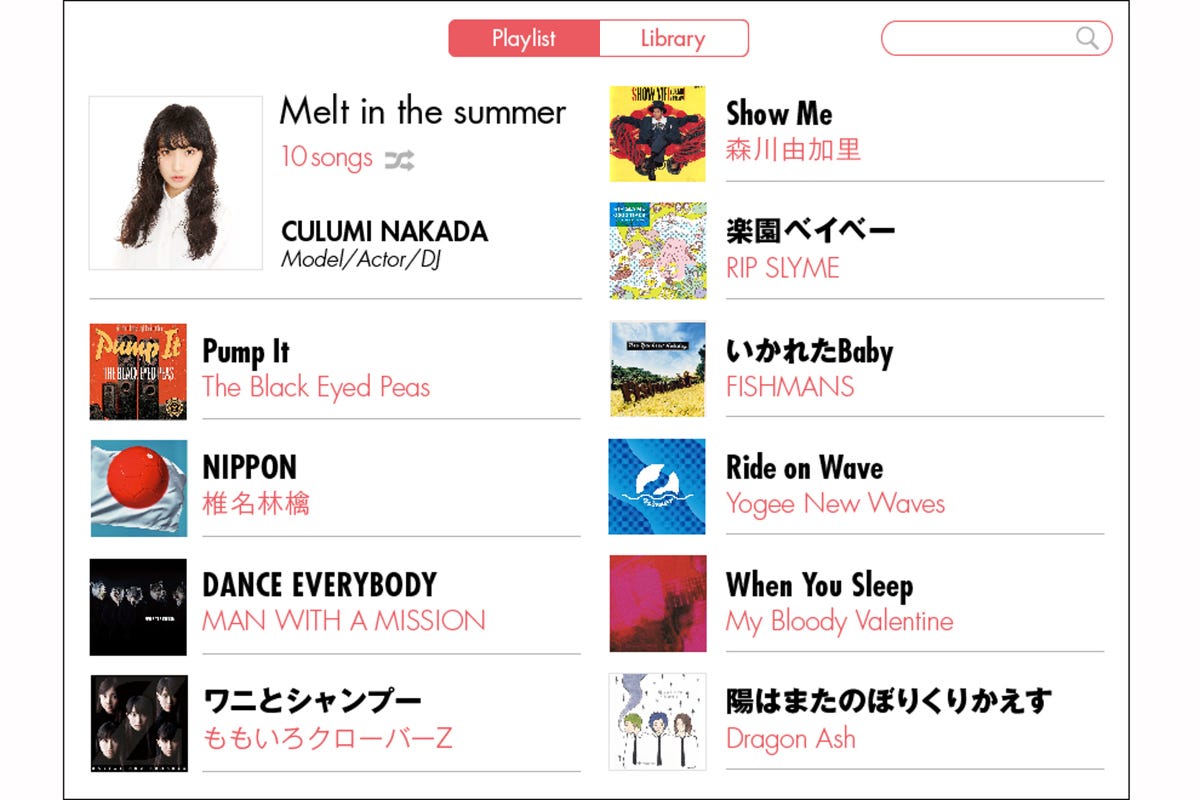Switch to the Library tab

click(x=673, y=39)
